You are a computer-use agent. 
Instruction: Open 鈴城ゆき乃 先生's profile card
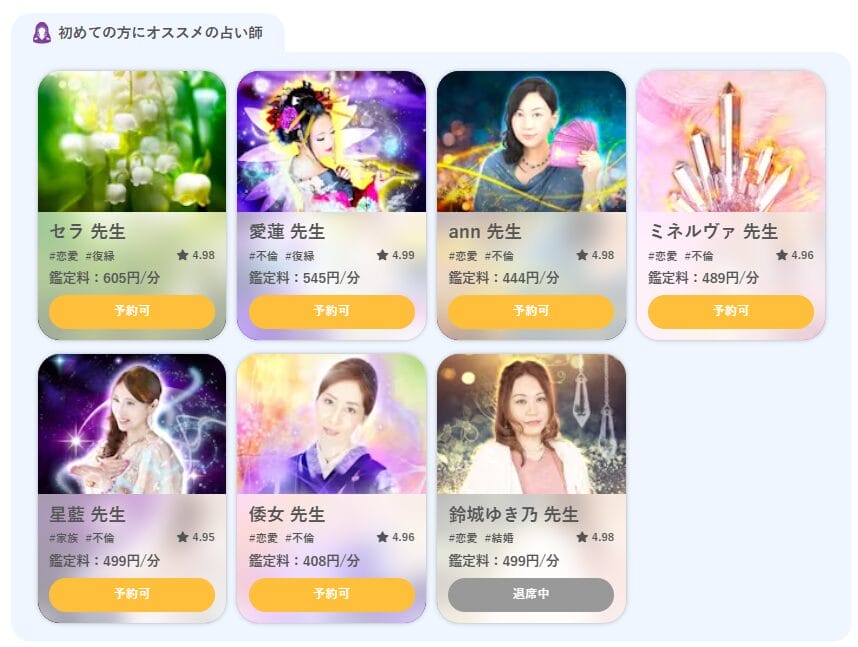531,425
